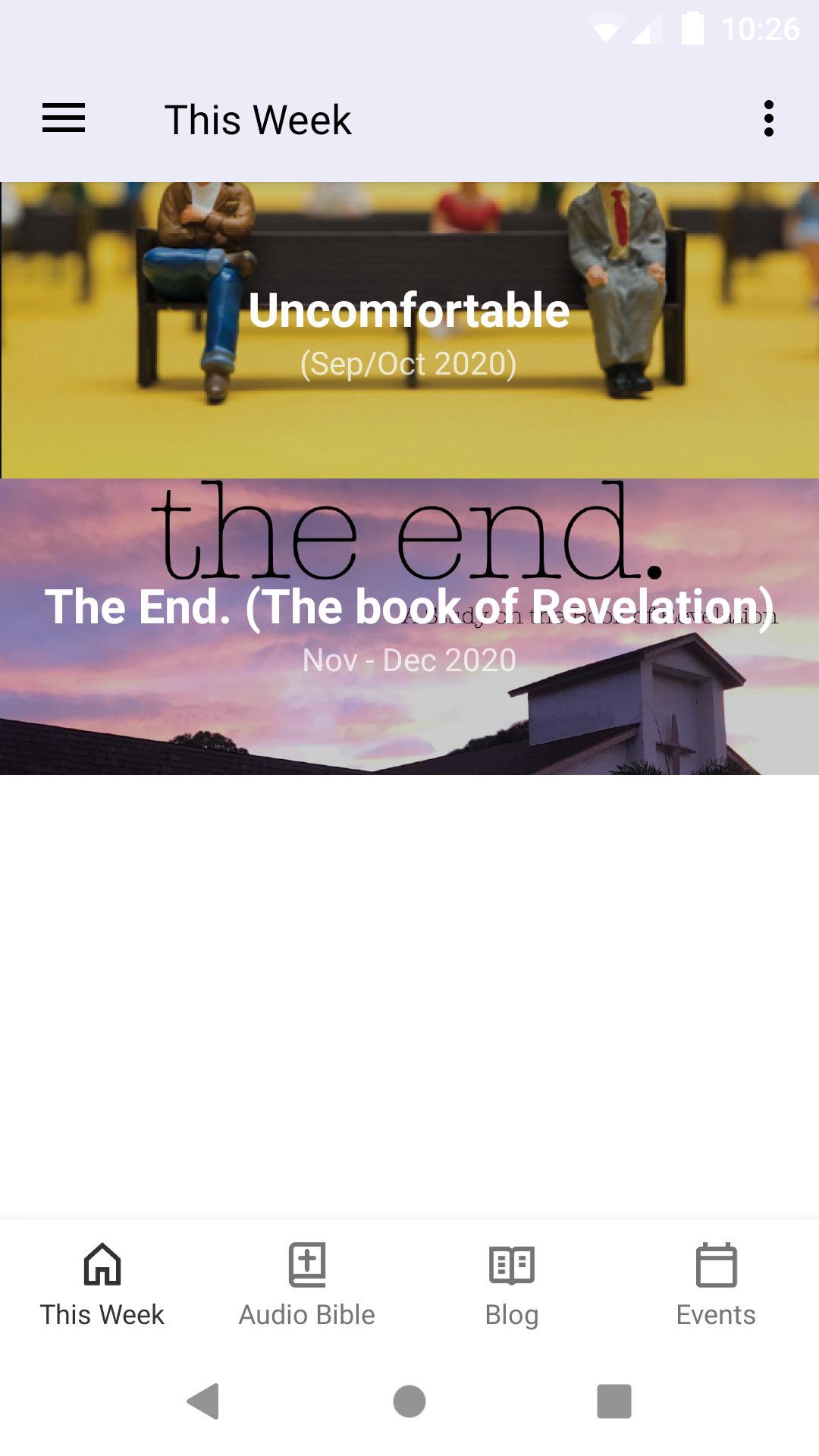Screen dimensions: 819x1456
Task: Open the overflow menu
Action: point(768,119)
